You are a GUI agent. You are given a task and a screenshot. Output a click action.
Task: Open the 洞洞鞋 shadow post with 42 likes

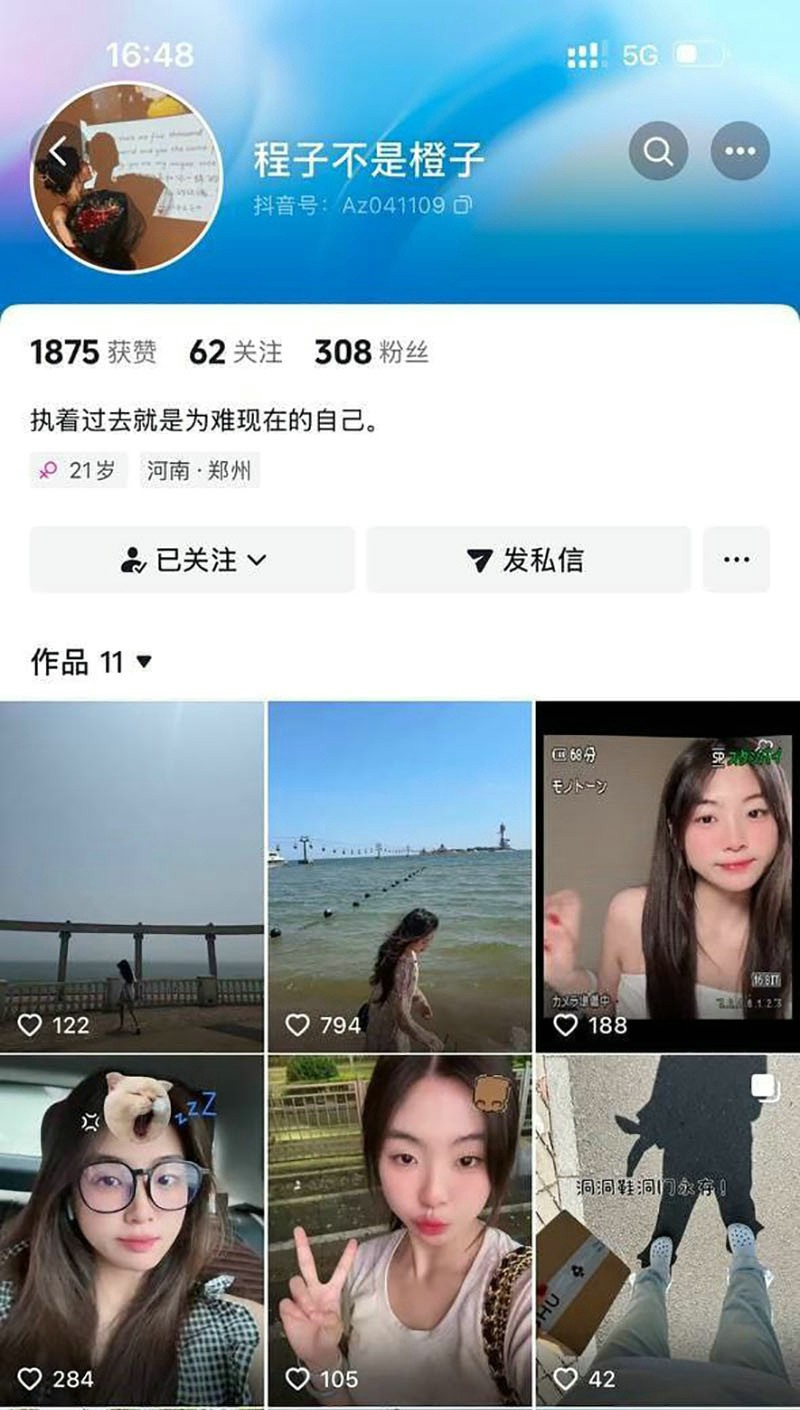point(667,1230)
